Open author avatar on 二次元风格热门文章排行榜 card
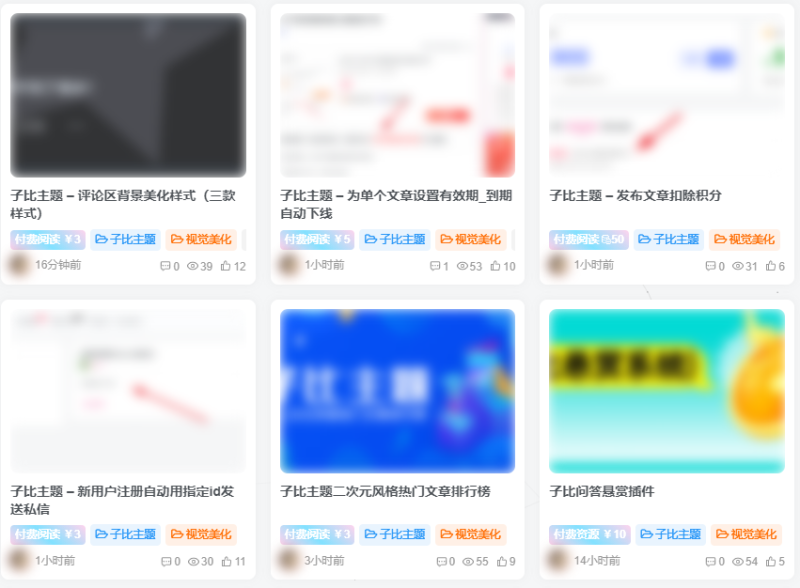The image size is (800, 588). (x=289, y=559)
